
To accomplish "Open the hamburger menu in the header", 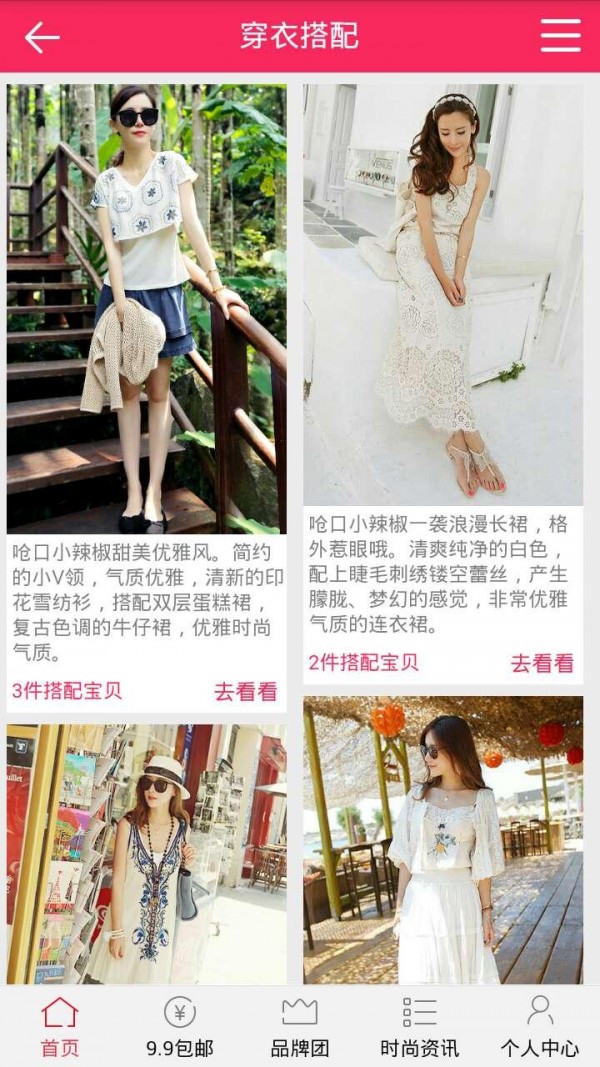I will point(560,36).
